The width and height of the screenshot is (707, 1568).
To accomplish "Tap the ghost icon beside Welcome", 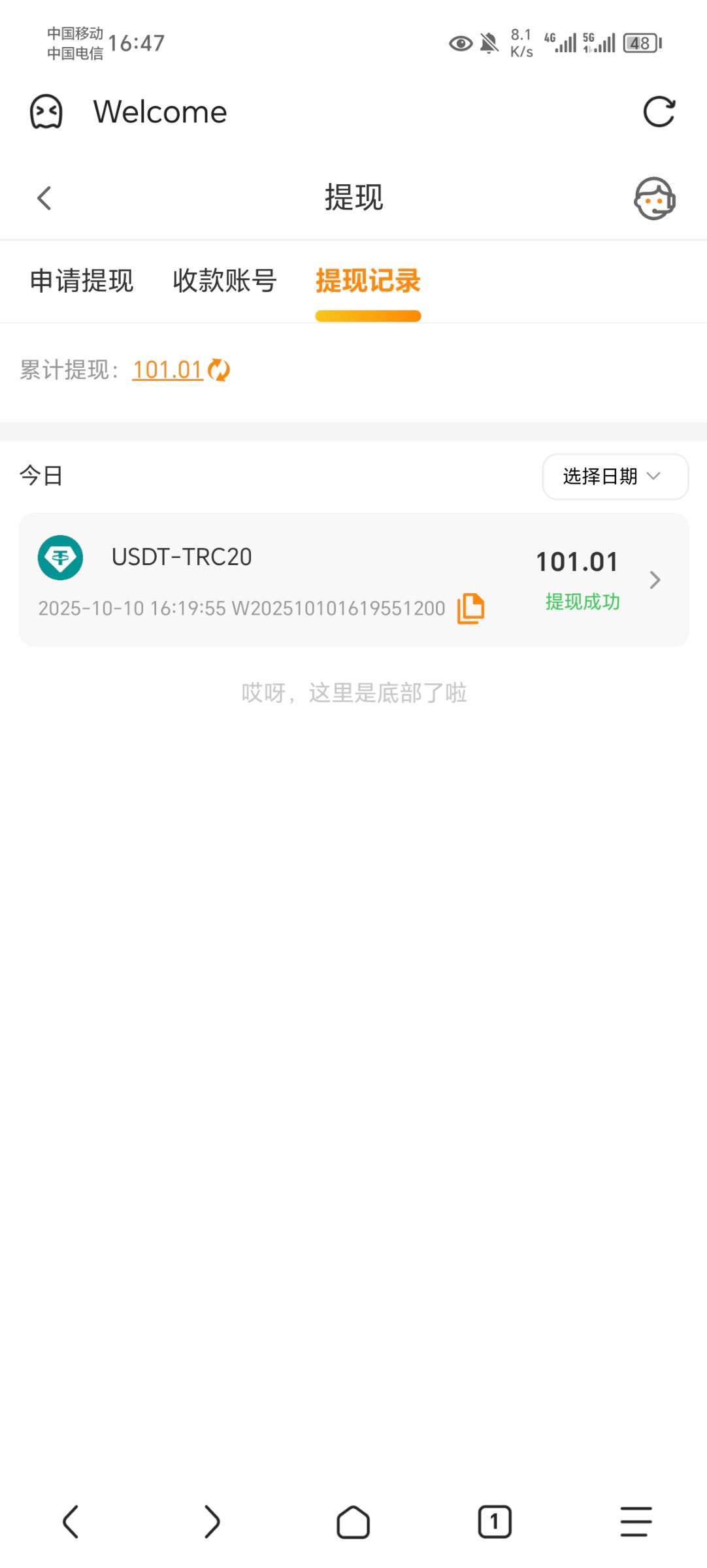I will 46,112.
